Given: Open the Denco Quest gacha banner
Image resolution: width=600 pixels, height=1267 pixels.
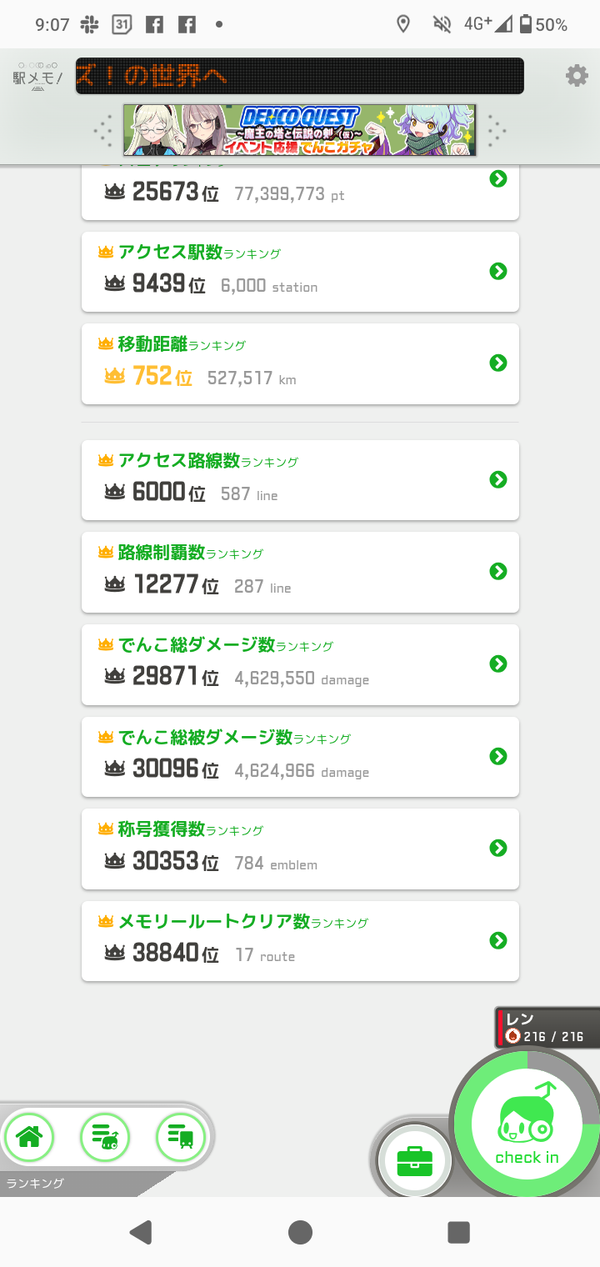Looking at the screenshot, I should coord(301,130).
